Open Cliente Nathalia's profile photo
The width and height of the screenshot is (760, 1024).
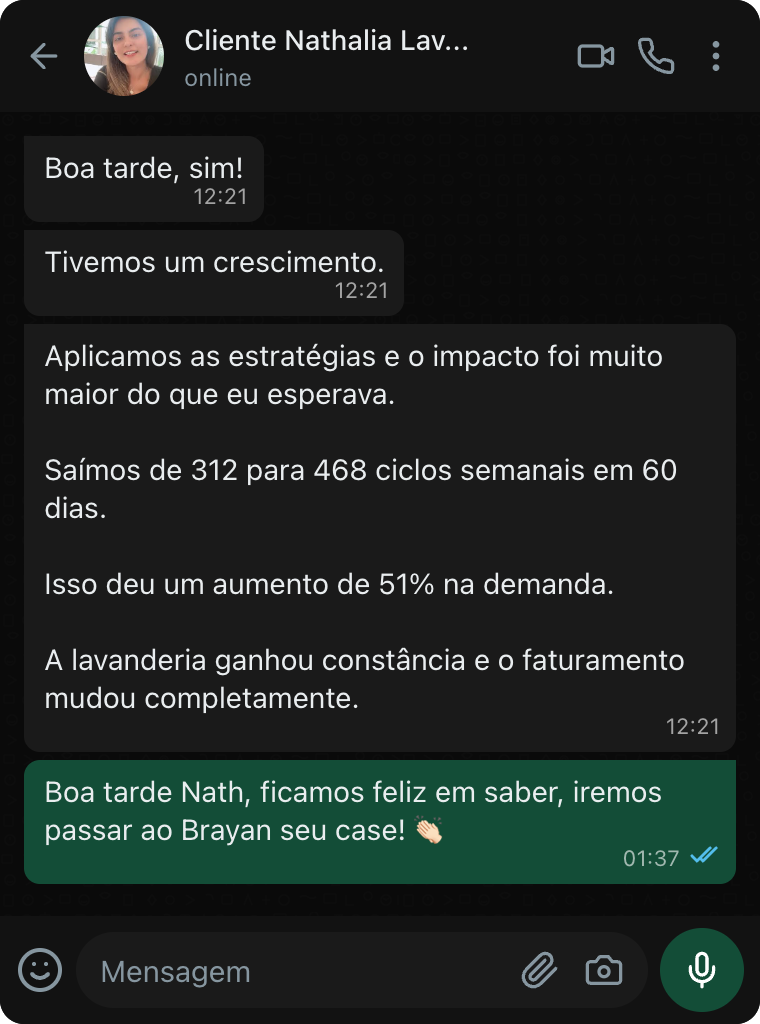pos(124,56)
